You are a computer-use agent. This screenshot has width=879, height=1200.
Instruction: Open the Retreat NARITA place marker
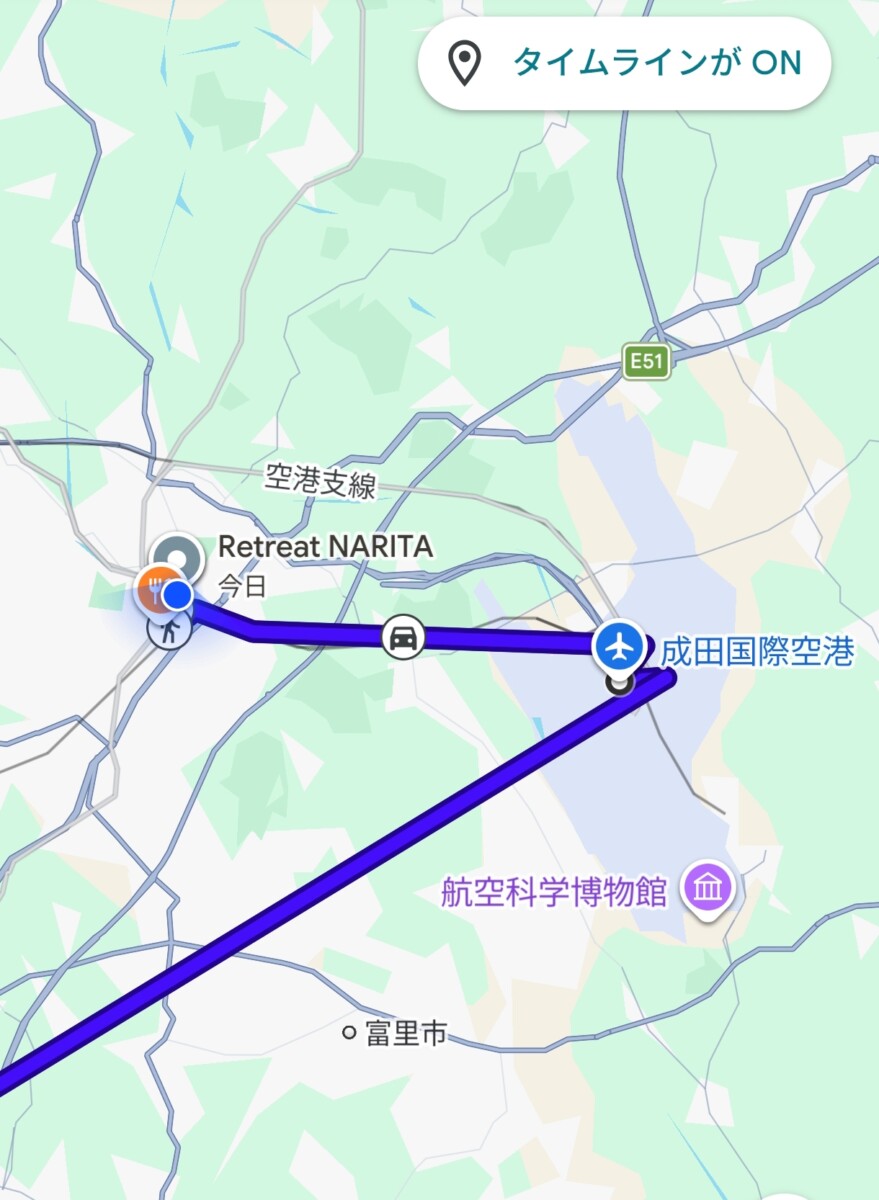coord(177,555)
